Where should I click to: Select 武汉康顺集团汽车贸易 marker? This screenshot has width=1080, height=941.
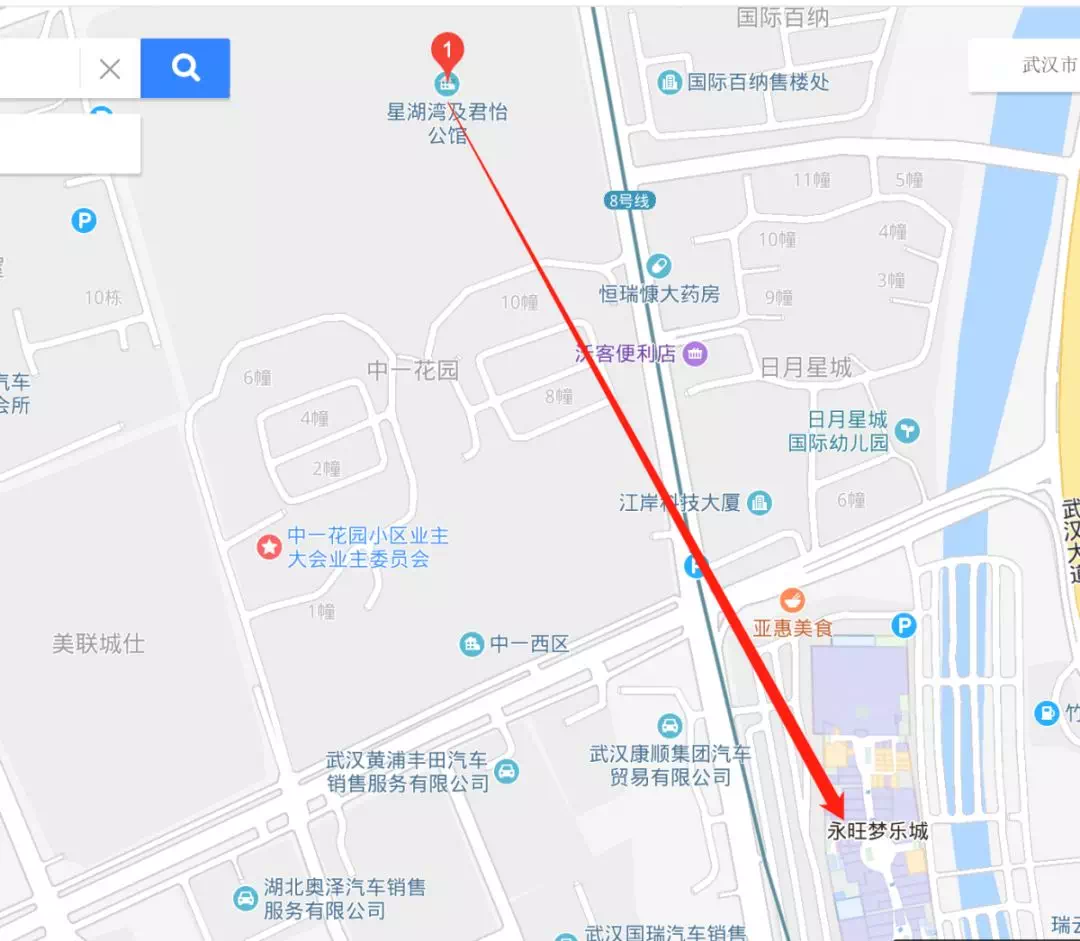(669, 726)
